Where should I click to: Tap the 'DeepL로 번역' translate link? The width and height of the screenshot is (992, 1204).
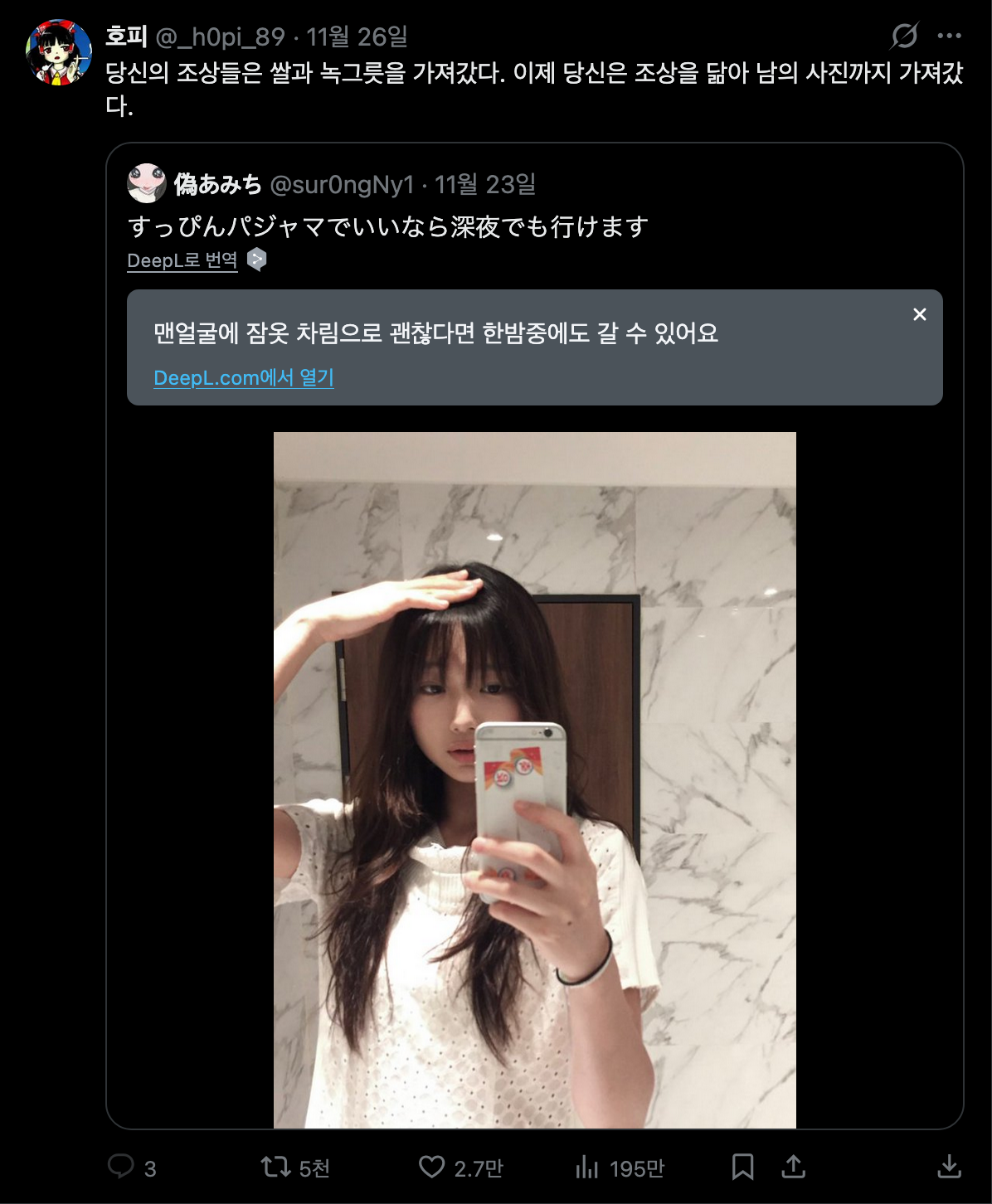pyautogui.click(x=182, y=260)
